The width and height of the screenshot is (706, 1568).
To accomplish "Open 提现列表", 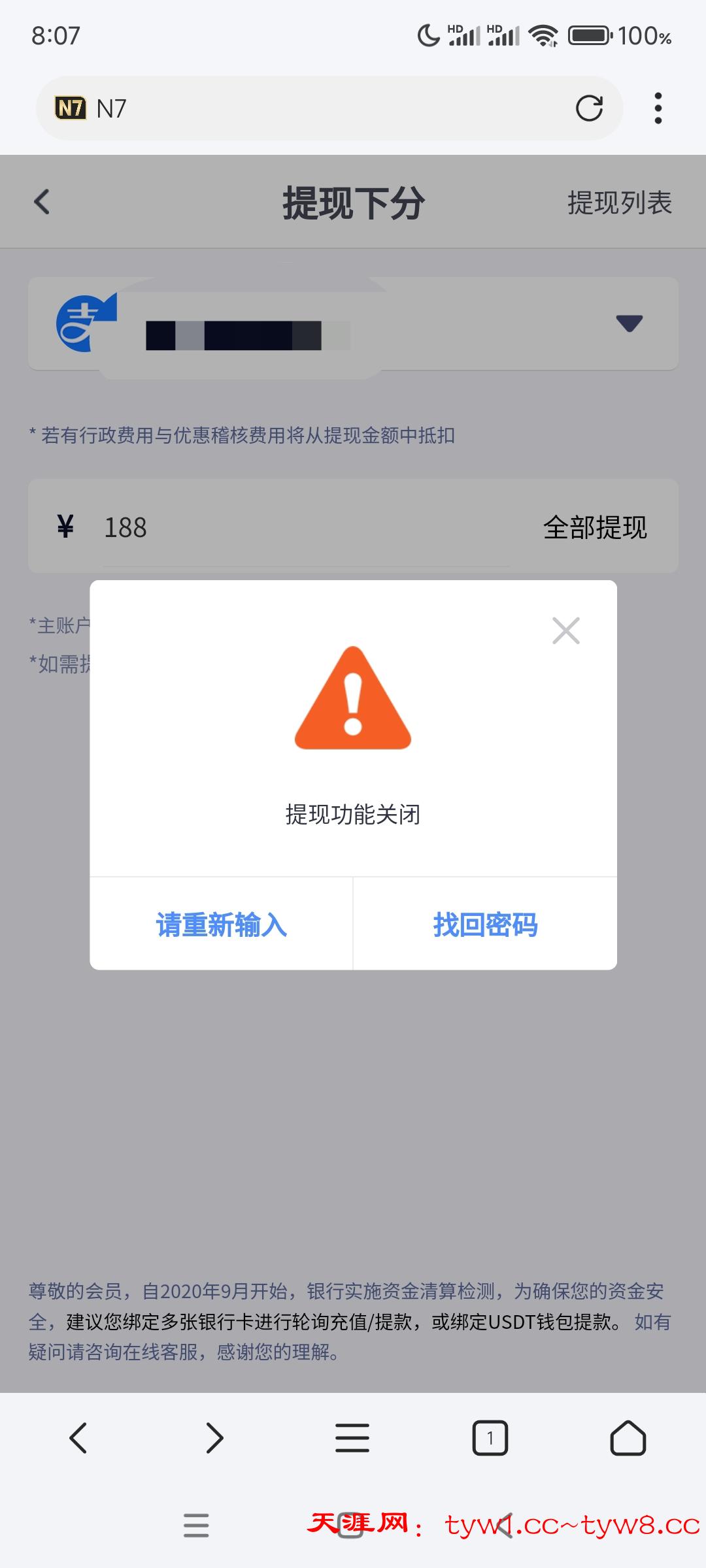I will coord(619,203).
